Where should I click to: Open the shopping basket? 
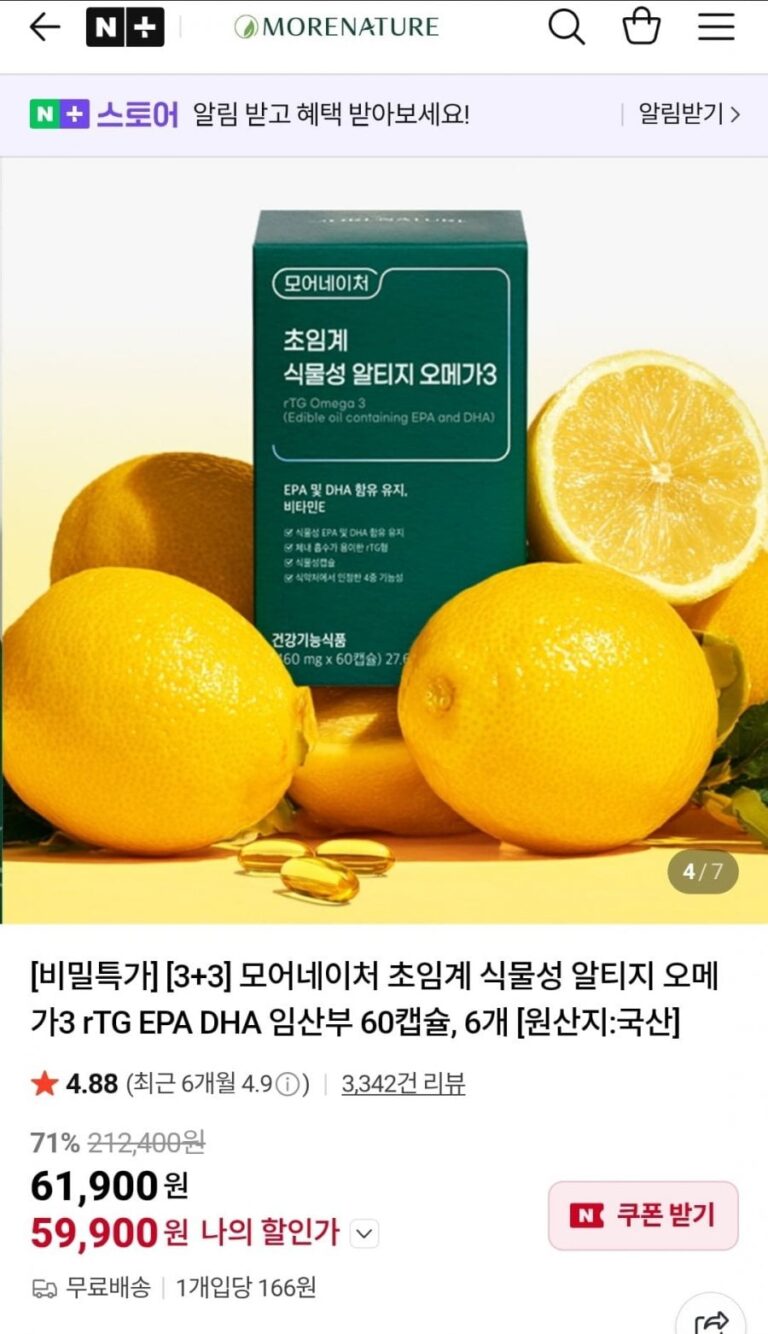[641, 27]
